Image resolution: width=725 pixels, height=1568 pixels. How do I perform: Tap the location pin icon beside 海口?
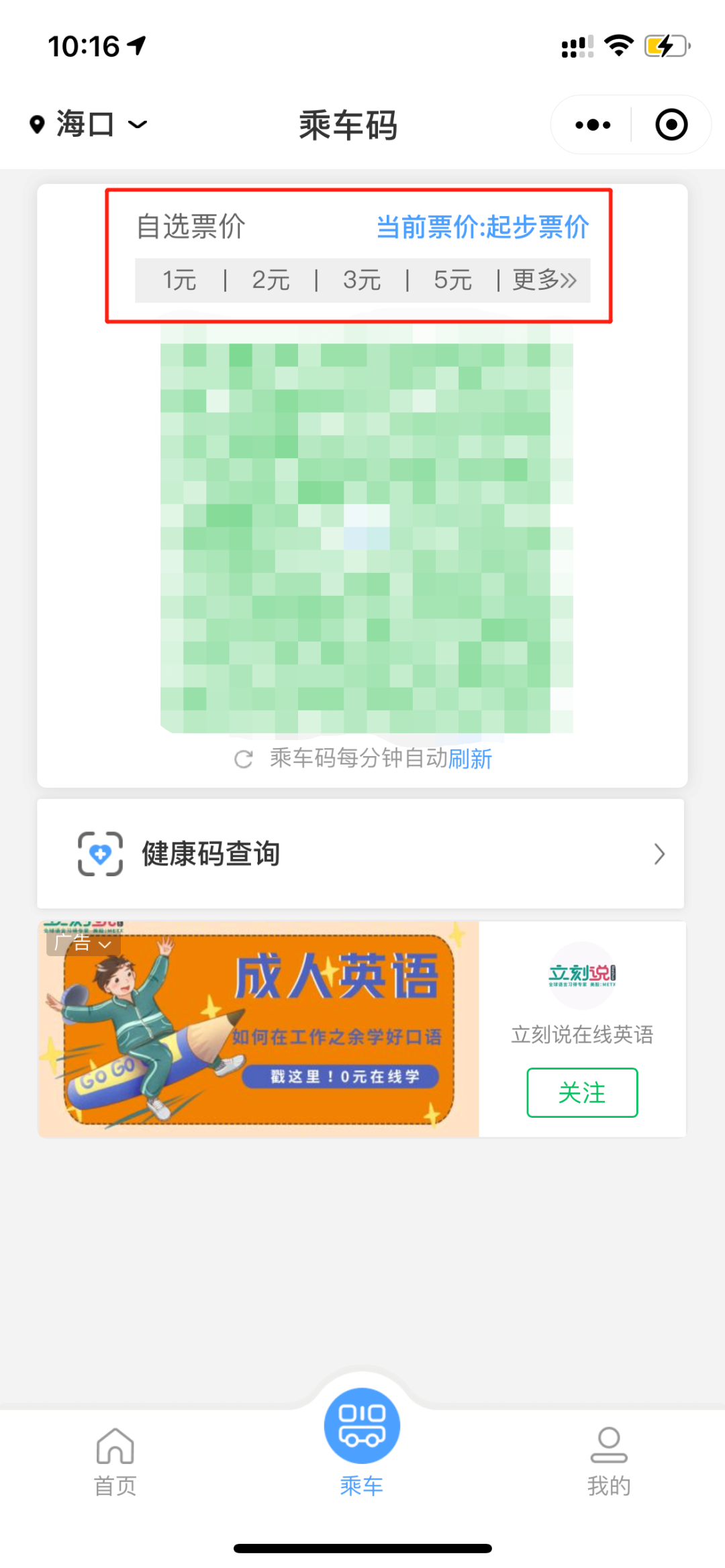(36, 123)
